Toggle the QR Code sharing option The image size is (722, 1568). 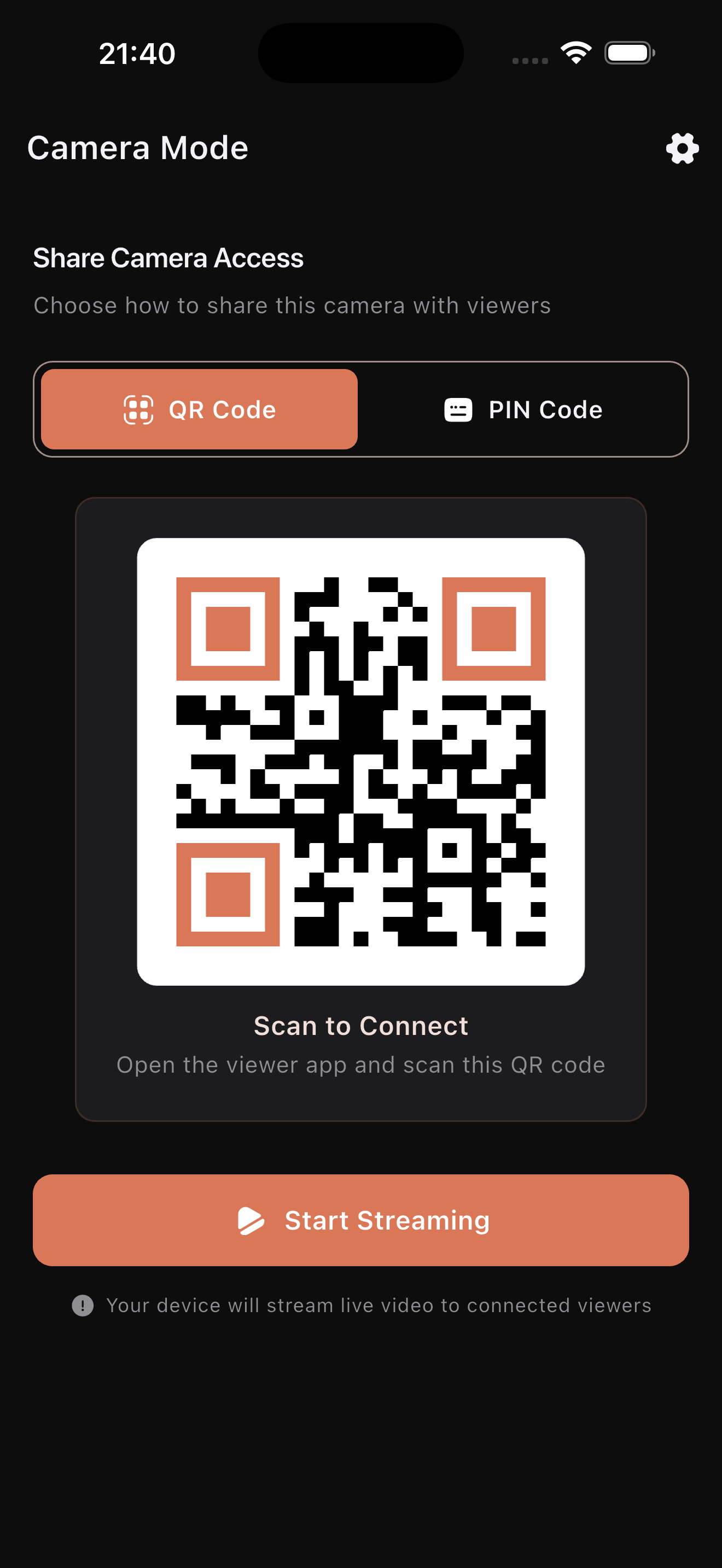[x=199, y=408]
